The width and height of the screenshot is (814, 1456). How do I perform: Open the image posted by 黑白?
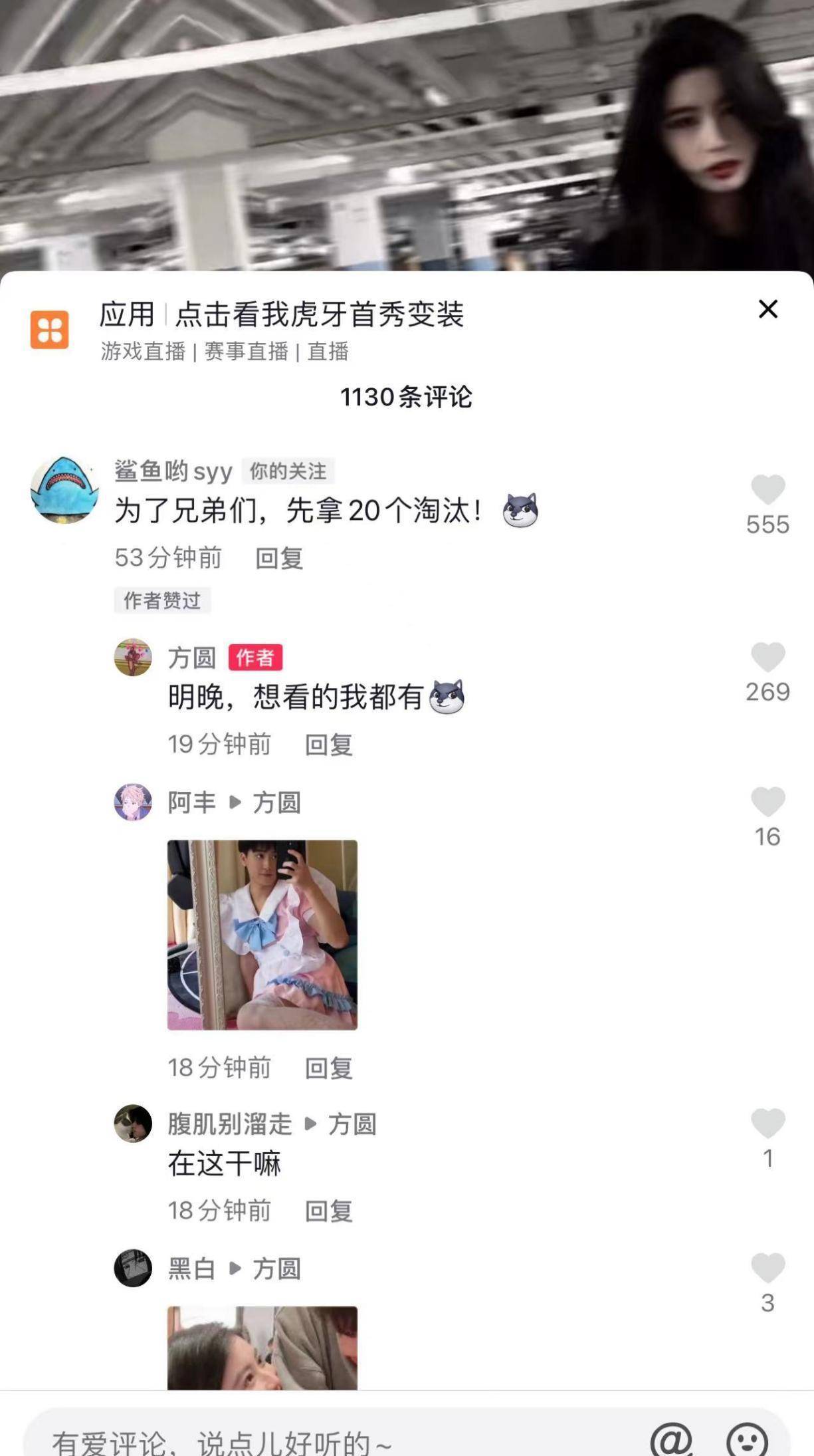point(262,1348)
